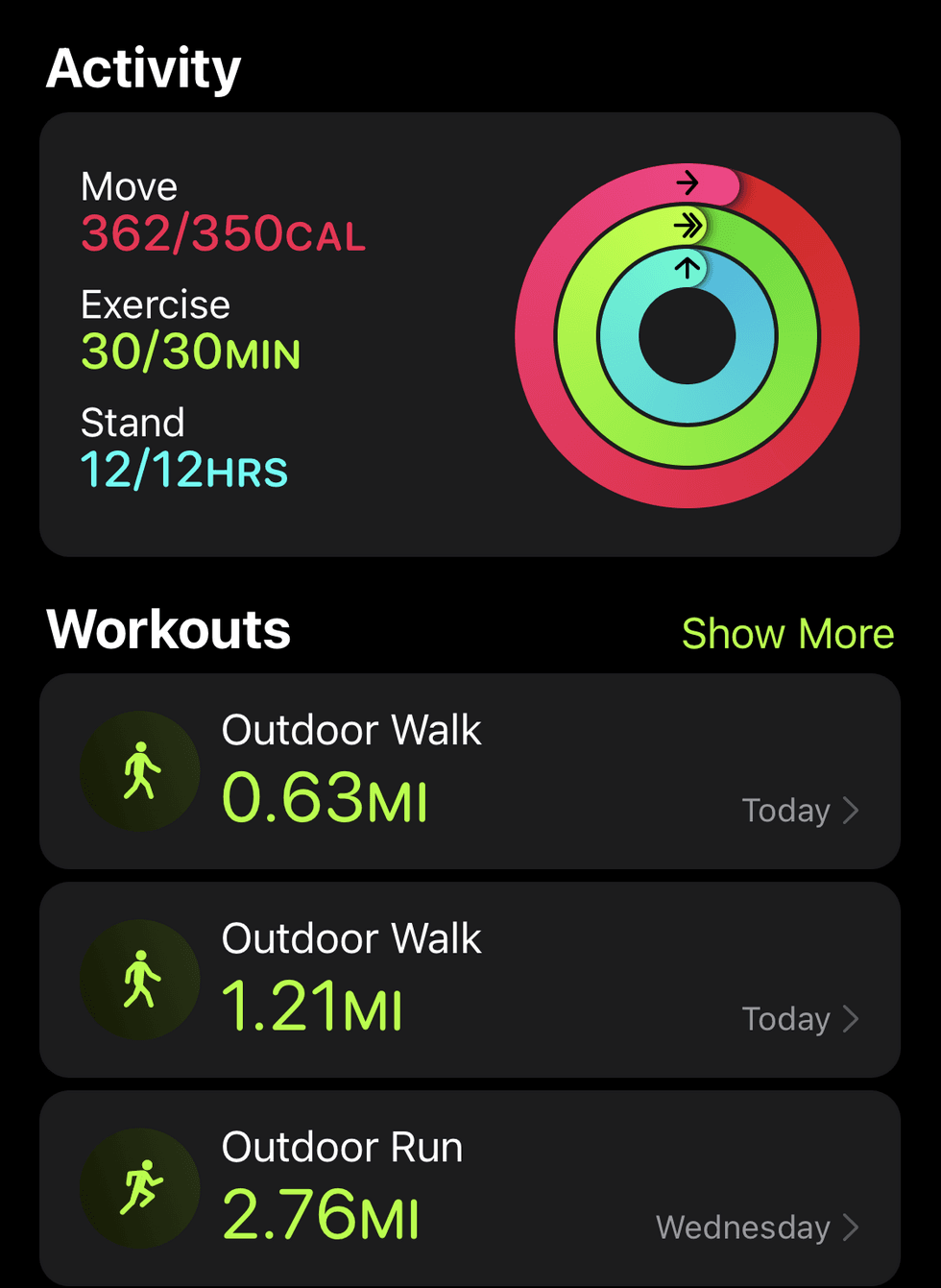Tap Show More to see all workouts
The width and height of the screenshot is (941, 1288).
pyautogui.click(x=787, y=632)
